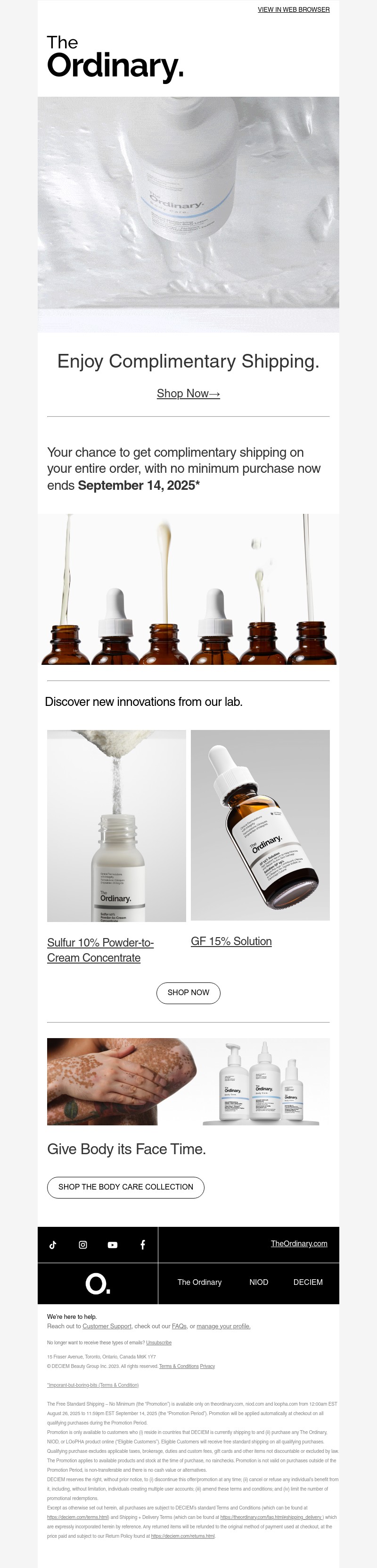Open View in Web Browser link
The width and height of the screenshot is (377, 1568).
pos(293,10)
